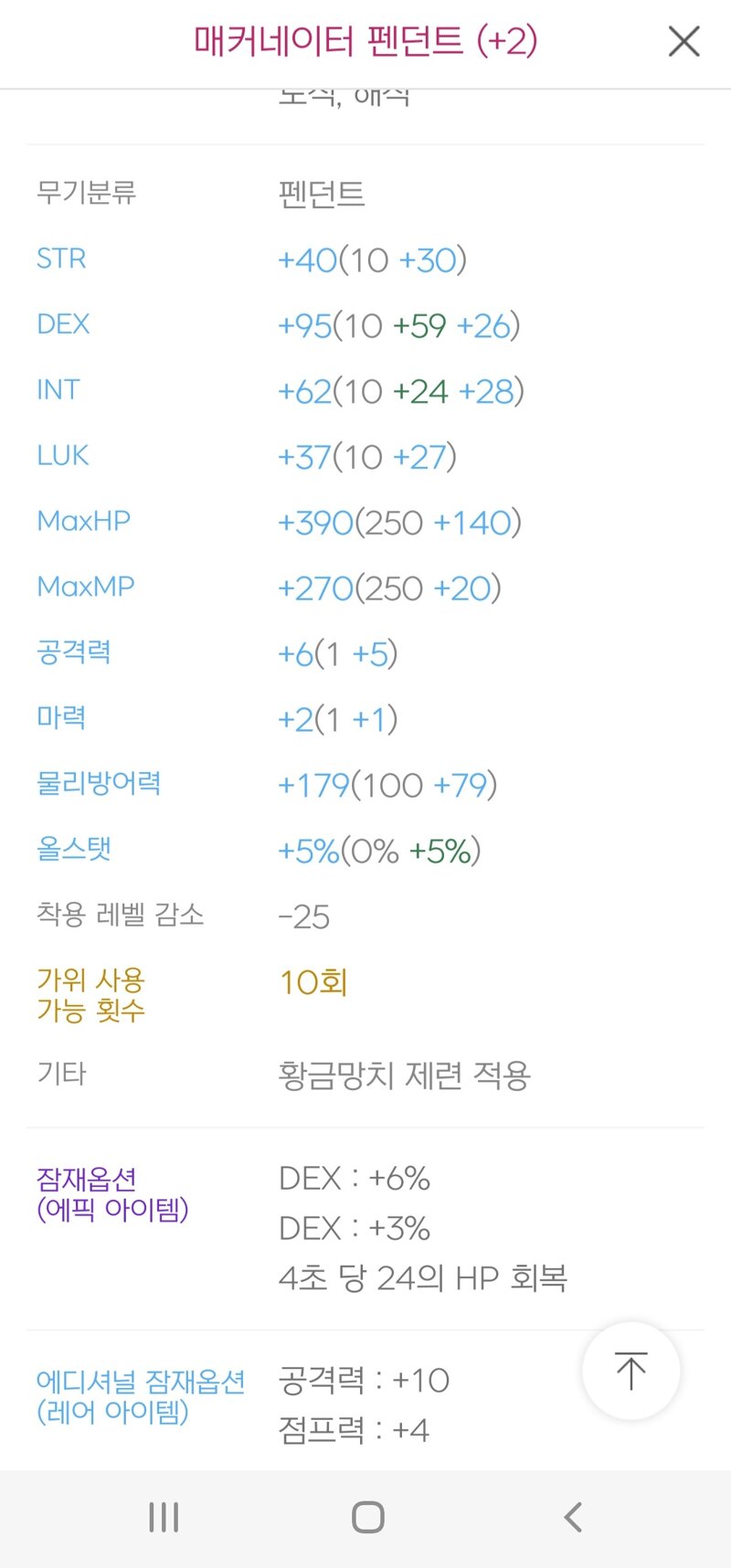Tap the scroll-to-top arrow button
Viewport: 731px width, 1568px height.
(x=630, y=1371)
